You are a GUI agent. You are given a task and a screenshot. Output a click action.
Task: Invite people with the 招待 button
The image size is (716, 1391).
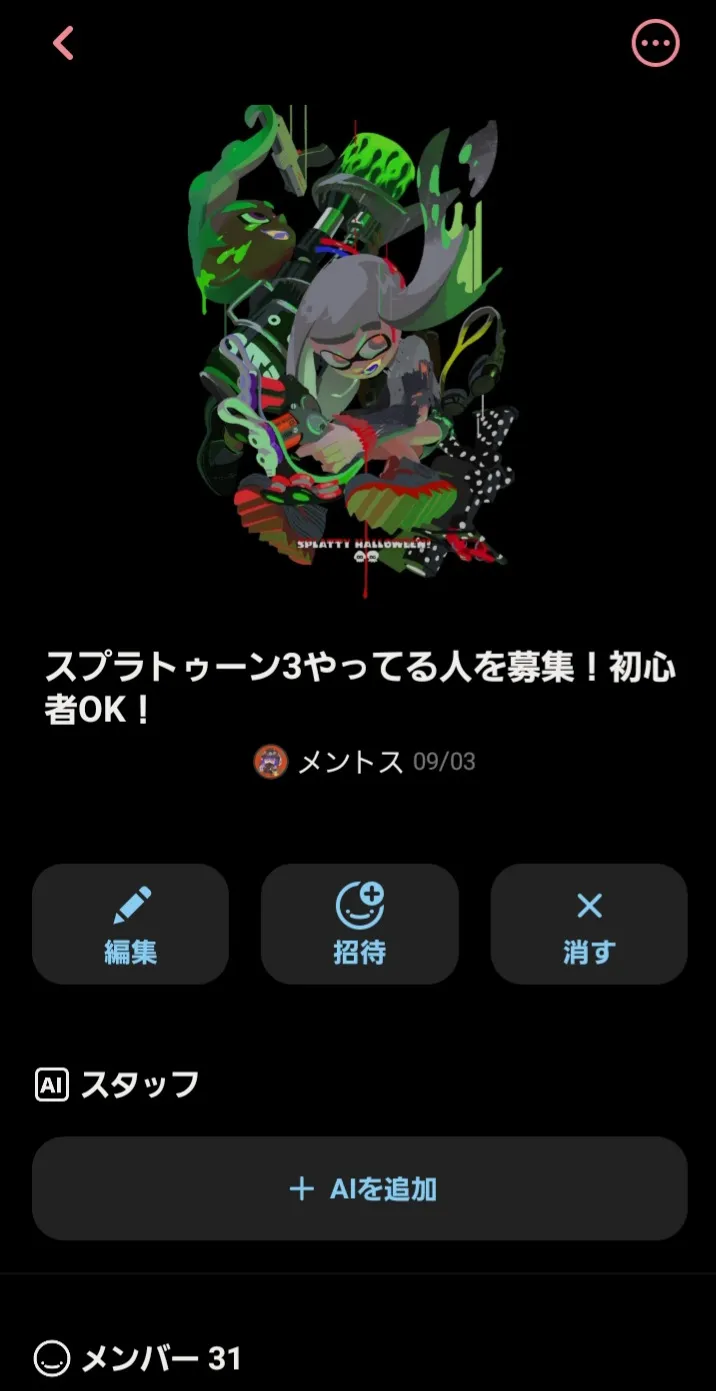coord(359,923)
